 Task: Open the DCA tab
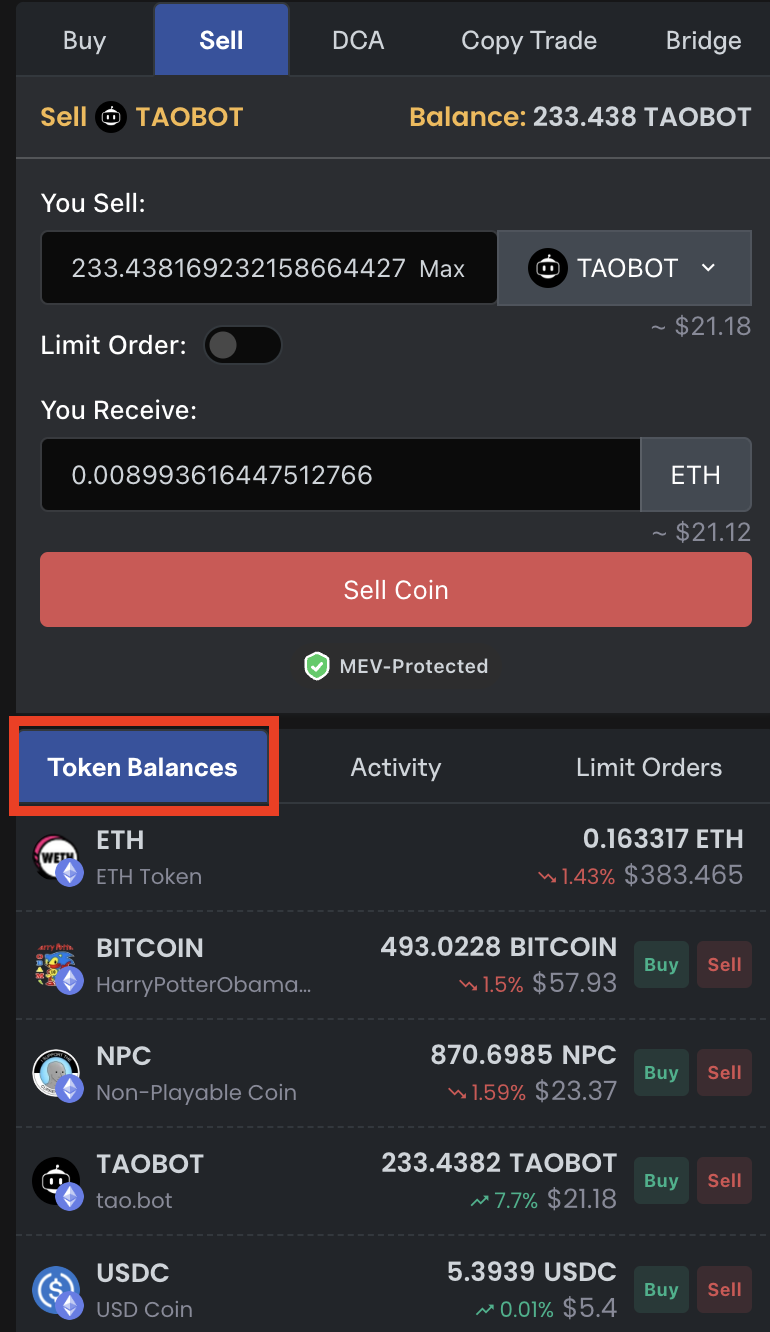(x=358, y=41)
